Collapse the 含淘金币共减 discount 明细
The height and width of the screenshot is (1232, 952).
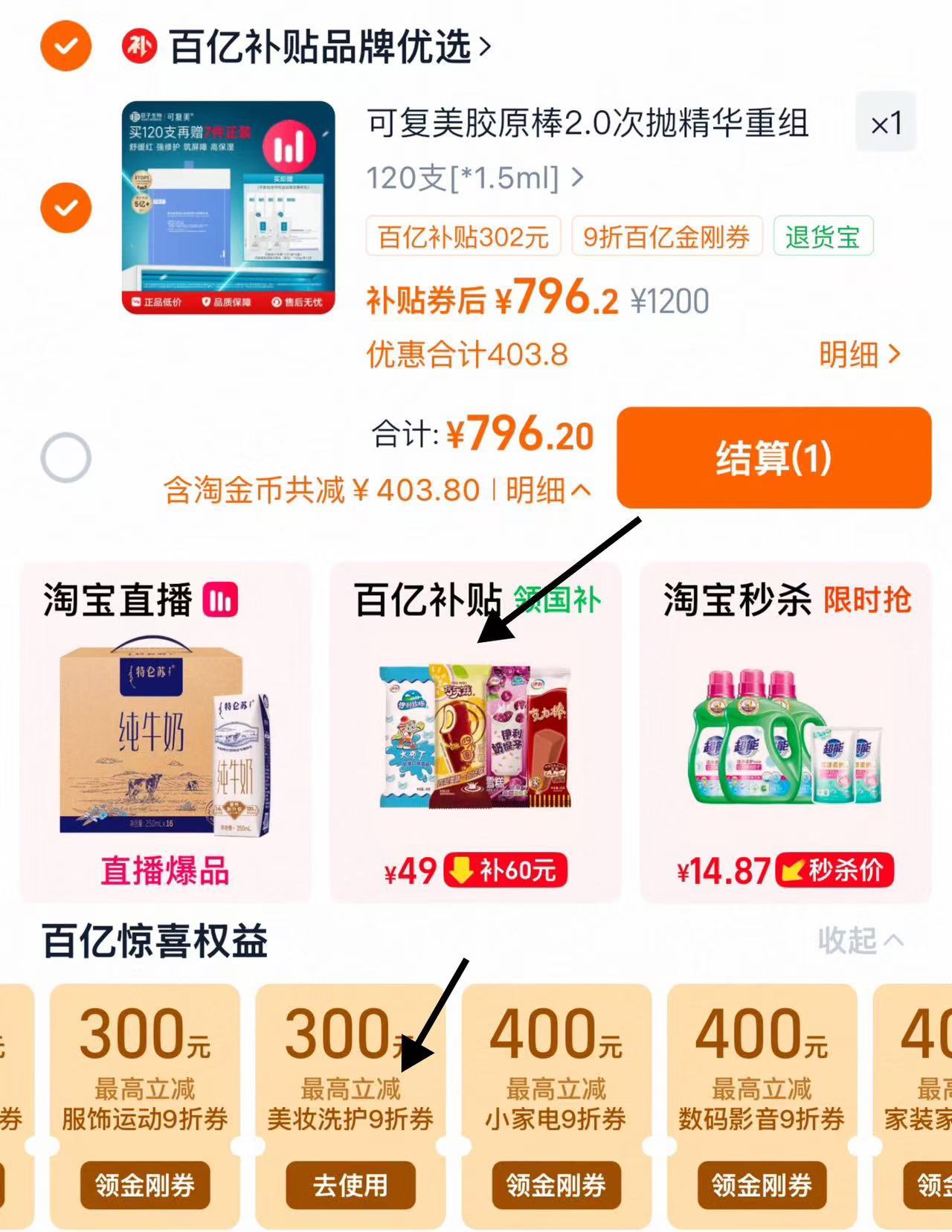549,490
